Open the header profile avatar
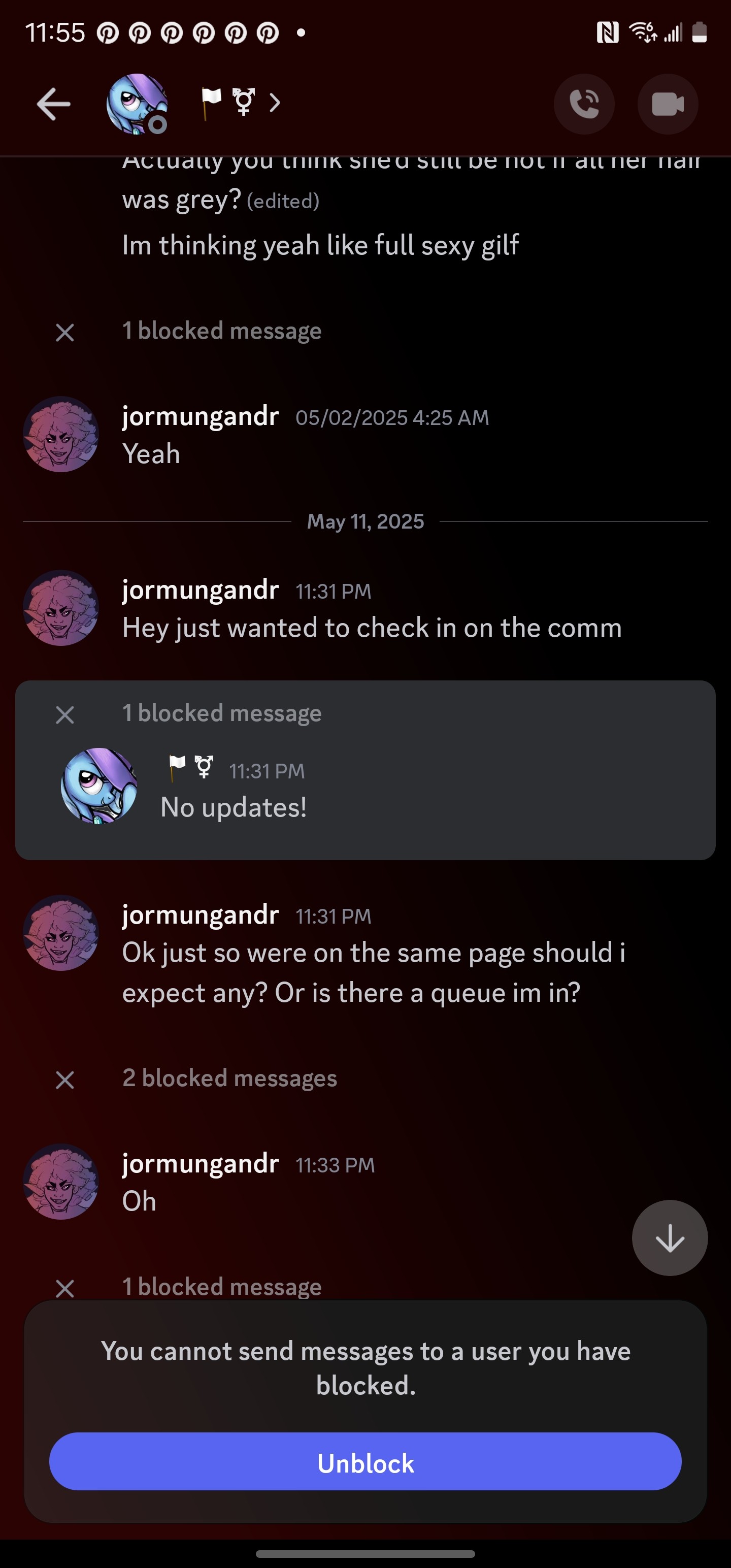Viewport: 731px width, 1568px height. (137, 104)
